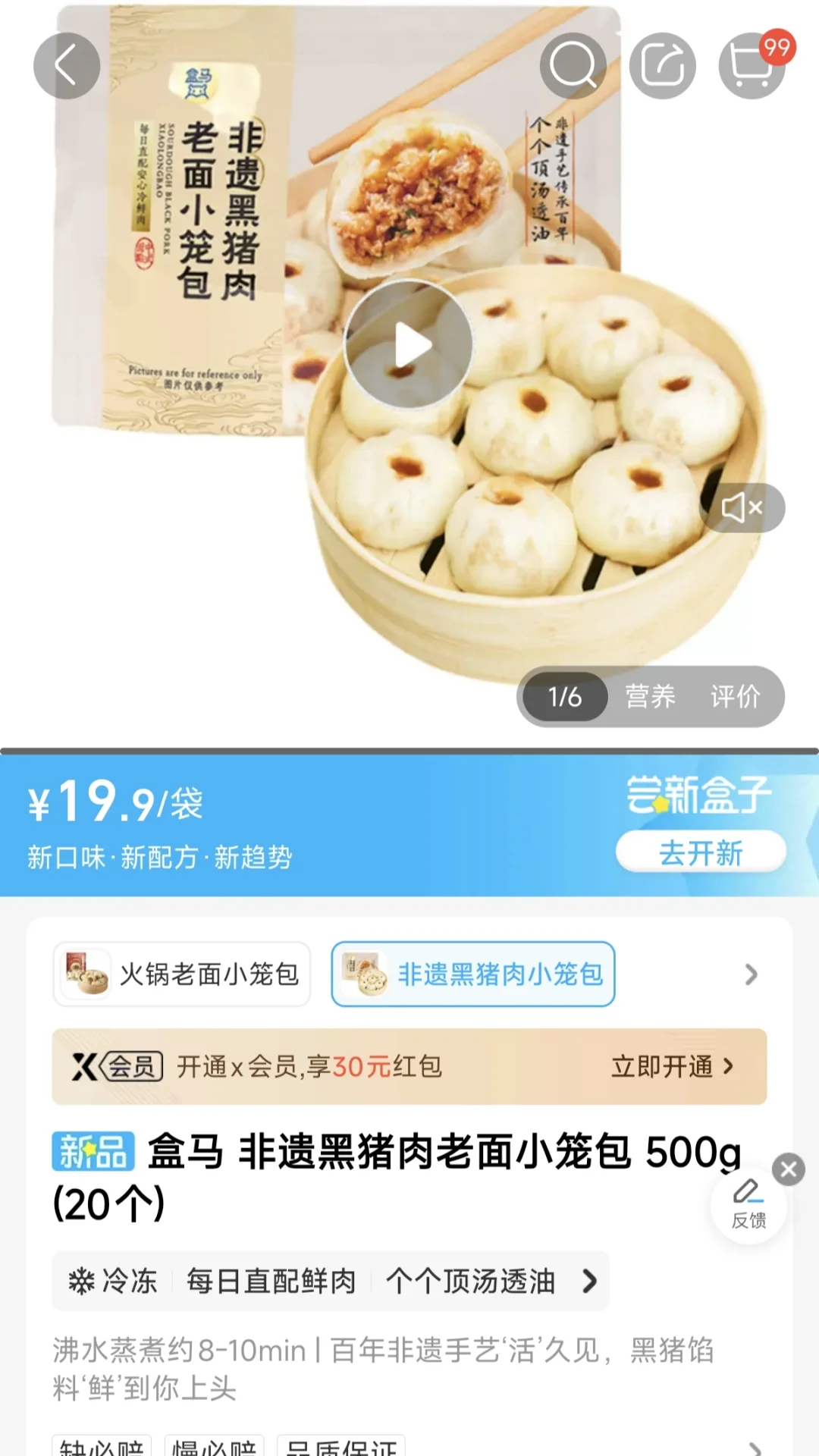Go back using the arrow icon
819x1456 pixels.
[x=67, y=66]
